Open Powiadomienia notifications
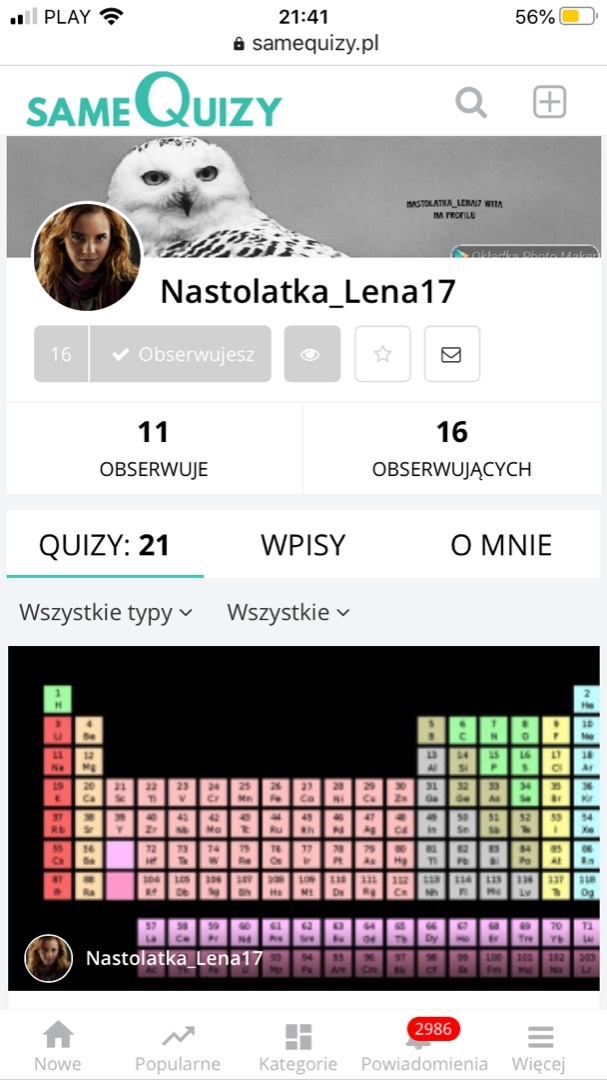The width and height of the screenshot is (607, 1080). (x=424, y=1047)
